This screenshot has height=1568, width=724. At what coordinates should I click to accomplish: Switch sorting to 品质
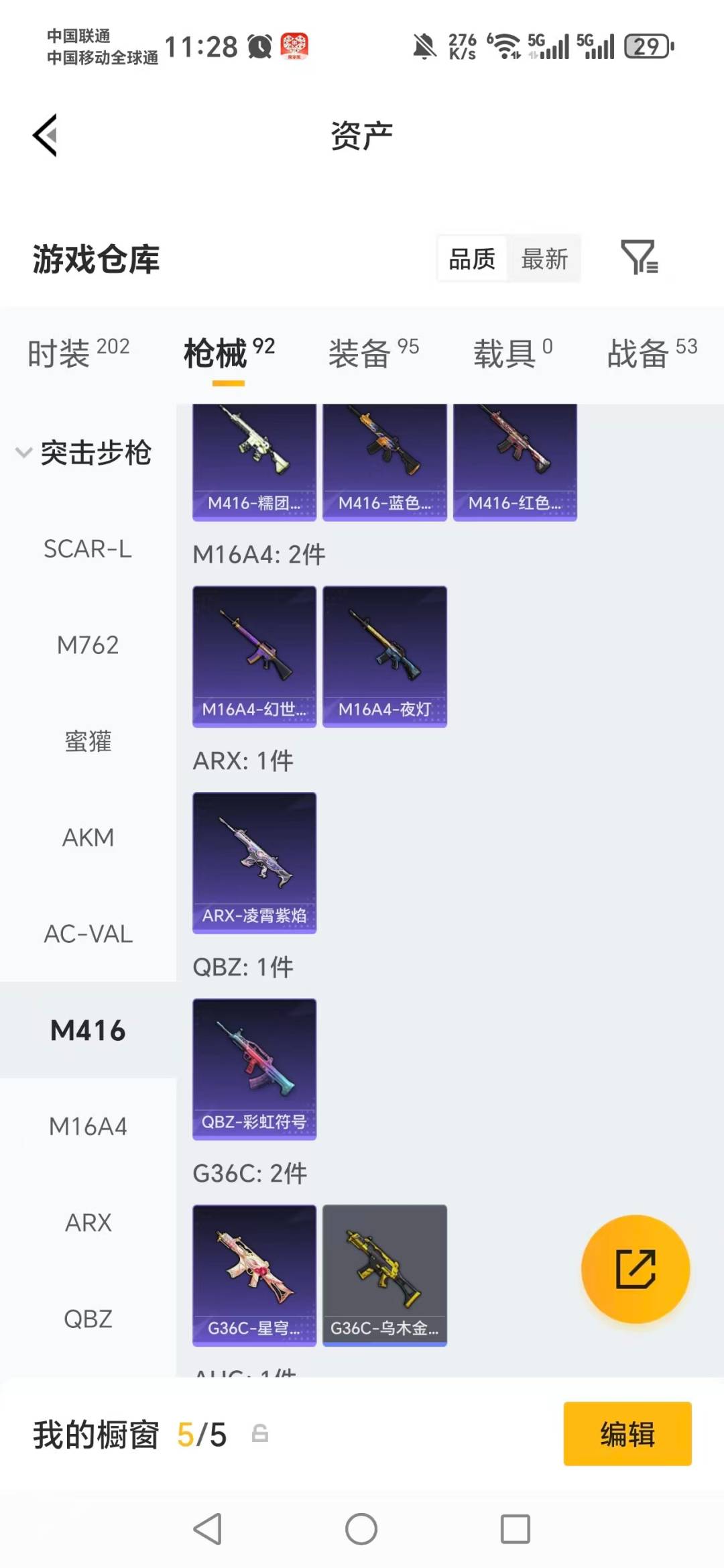point(472,258)
